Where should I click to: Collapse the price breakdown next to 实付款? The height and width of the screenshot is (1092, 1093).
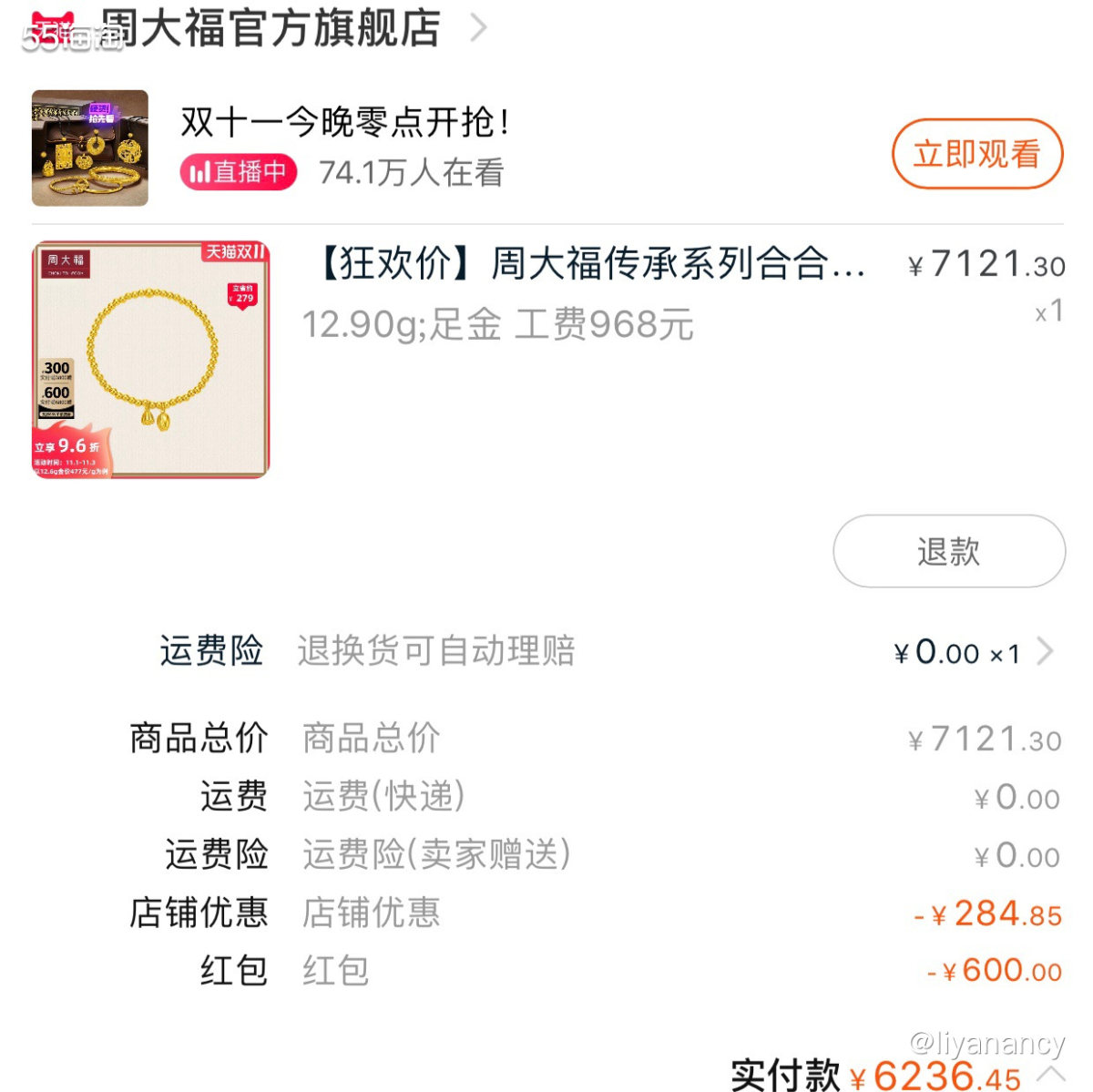(x=1050, y=1073)
